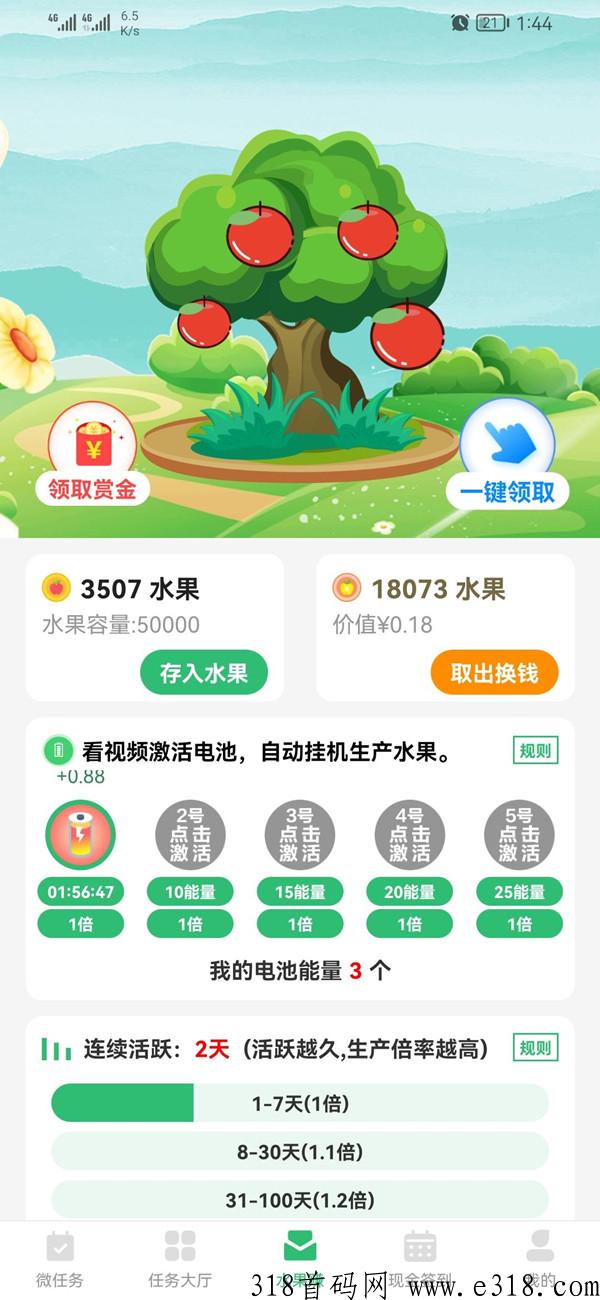This screenshot has width=600, height=1300.
Task: Tap the 领取赏金 red envelope button
Action: tap(93, 455)
